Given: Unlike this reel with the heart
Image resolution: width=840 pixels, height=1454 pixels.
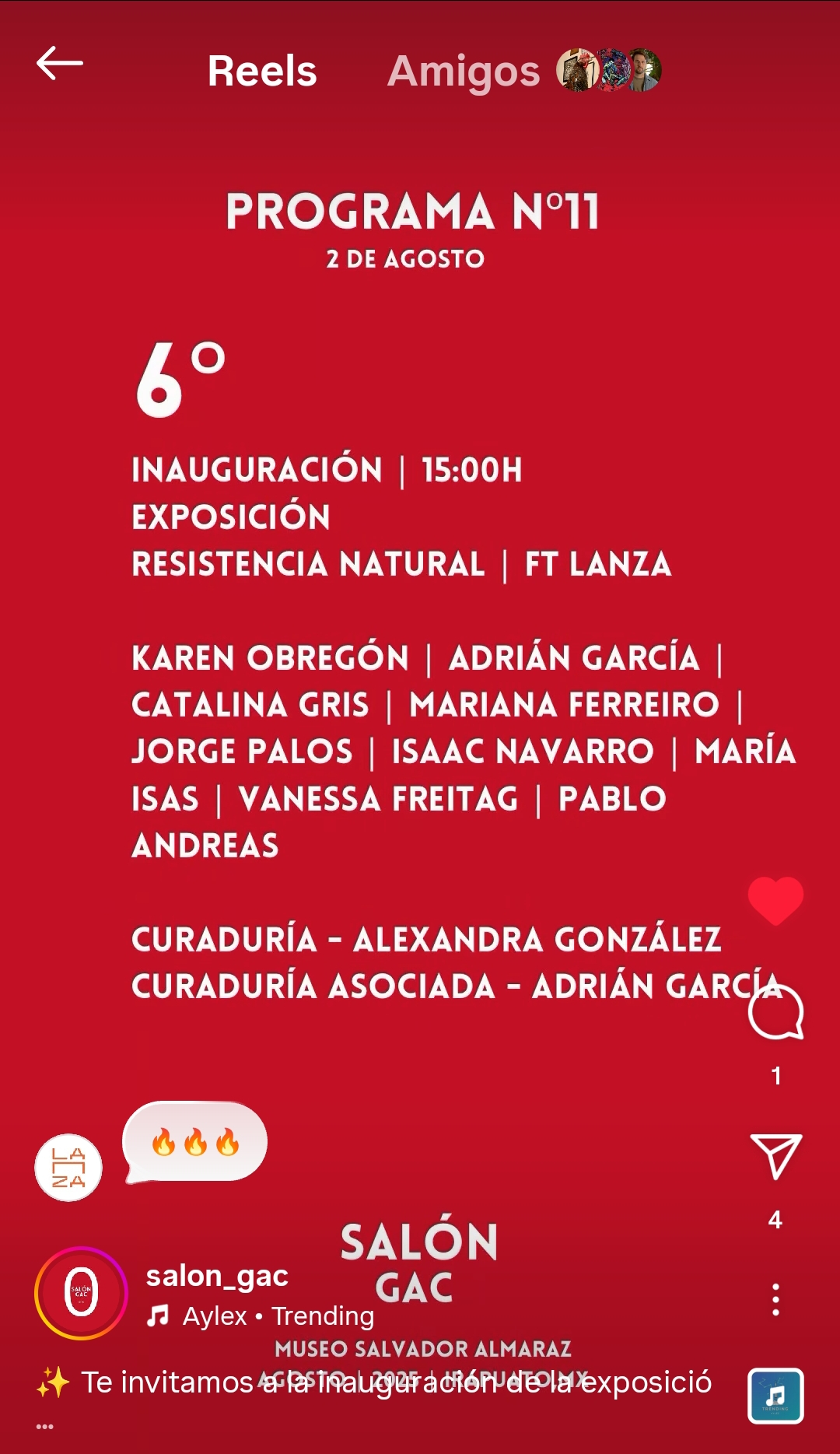Looking at the screenshot, I should 775,901.
